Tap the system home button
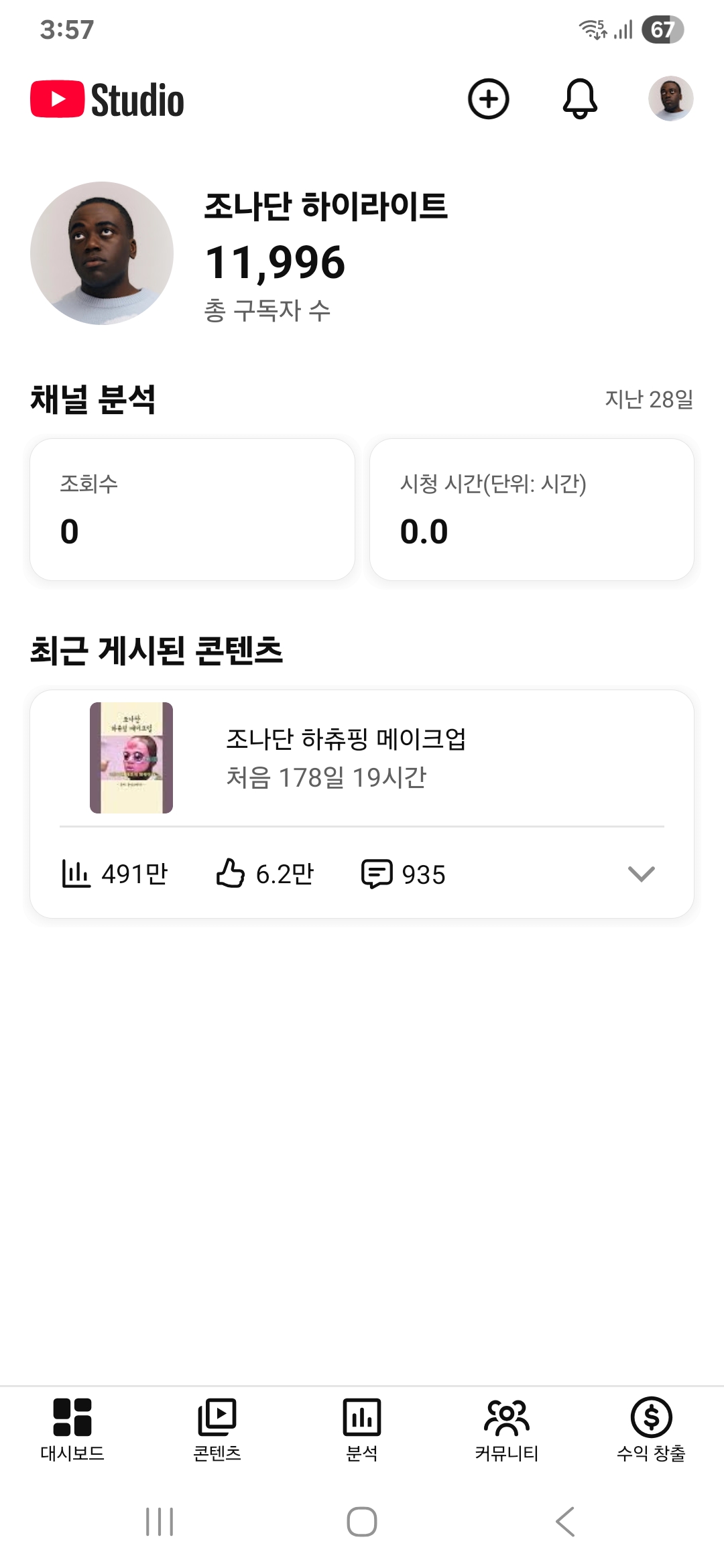The image size is (724, 1568). (x=362, y=1521)
